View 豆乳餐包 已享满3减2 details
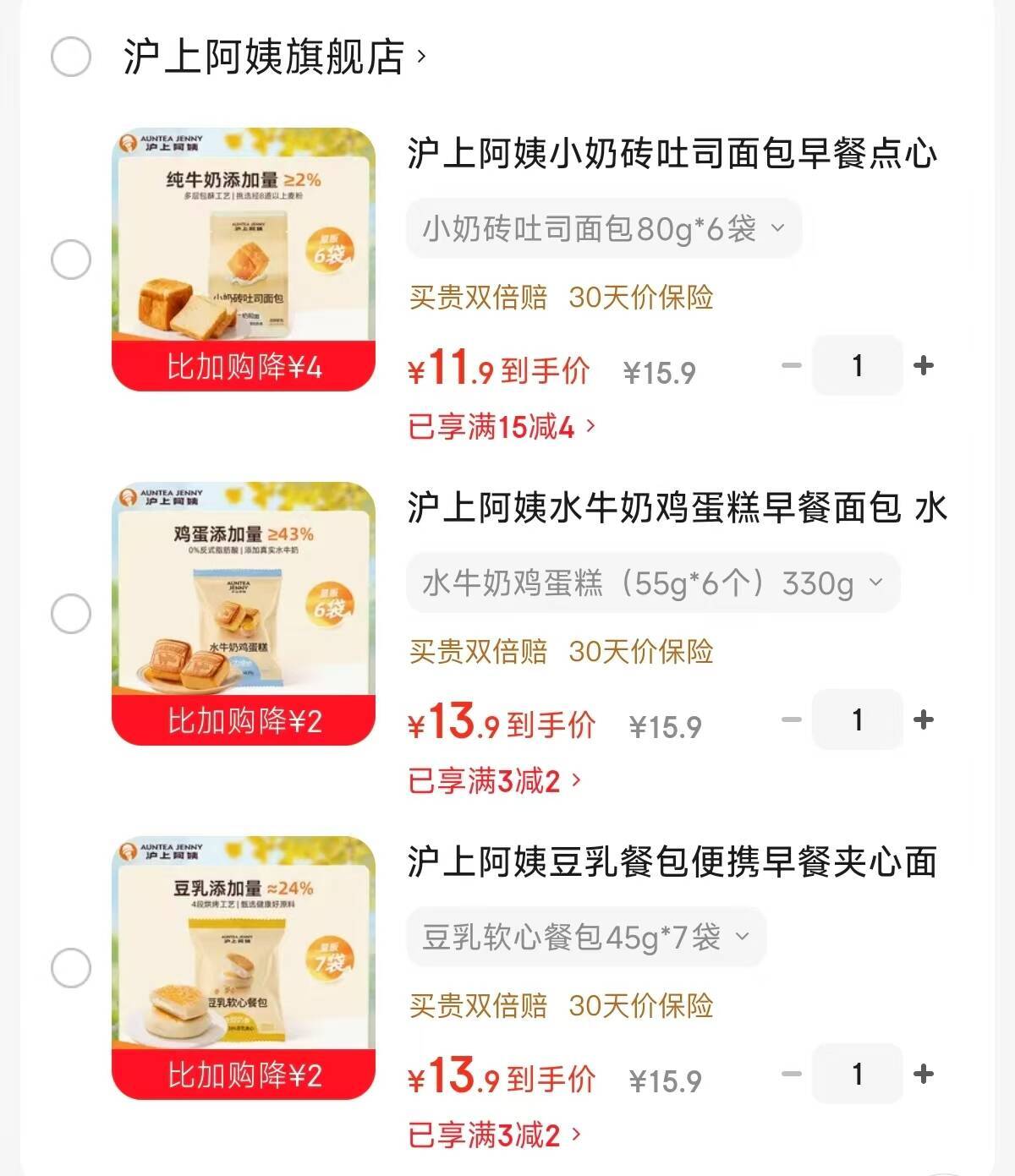Viewport: 1015px width, 1176px height. [495, 1135]
